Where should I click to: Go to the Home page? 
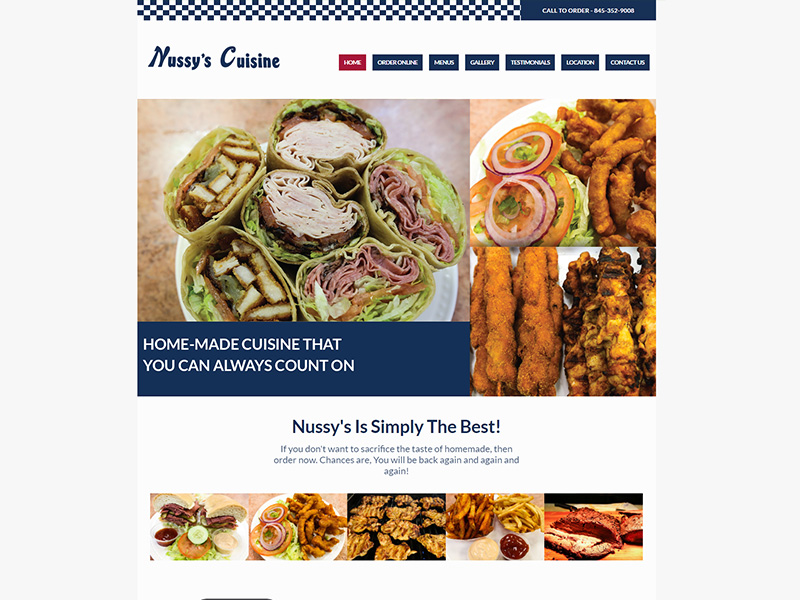(x=352, y=62)
